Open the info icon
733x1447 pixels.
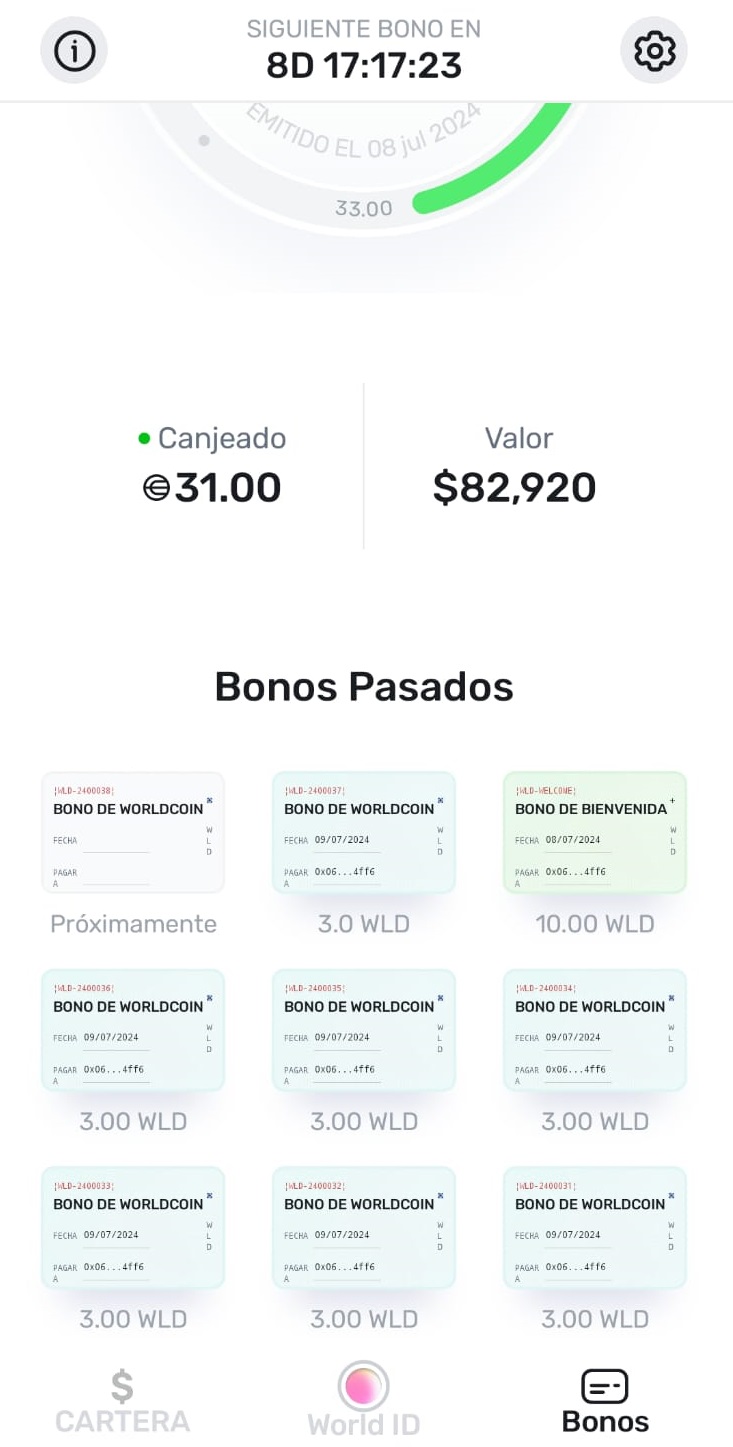74,50
